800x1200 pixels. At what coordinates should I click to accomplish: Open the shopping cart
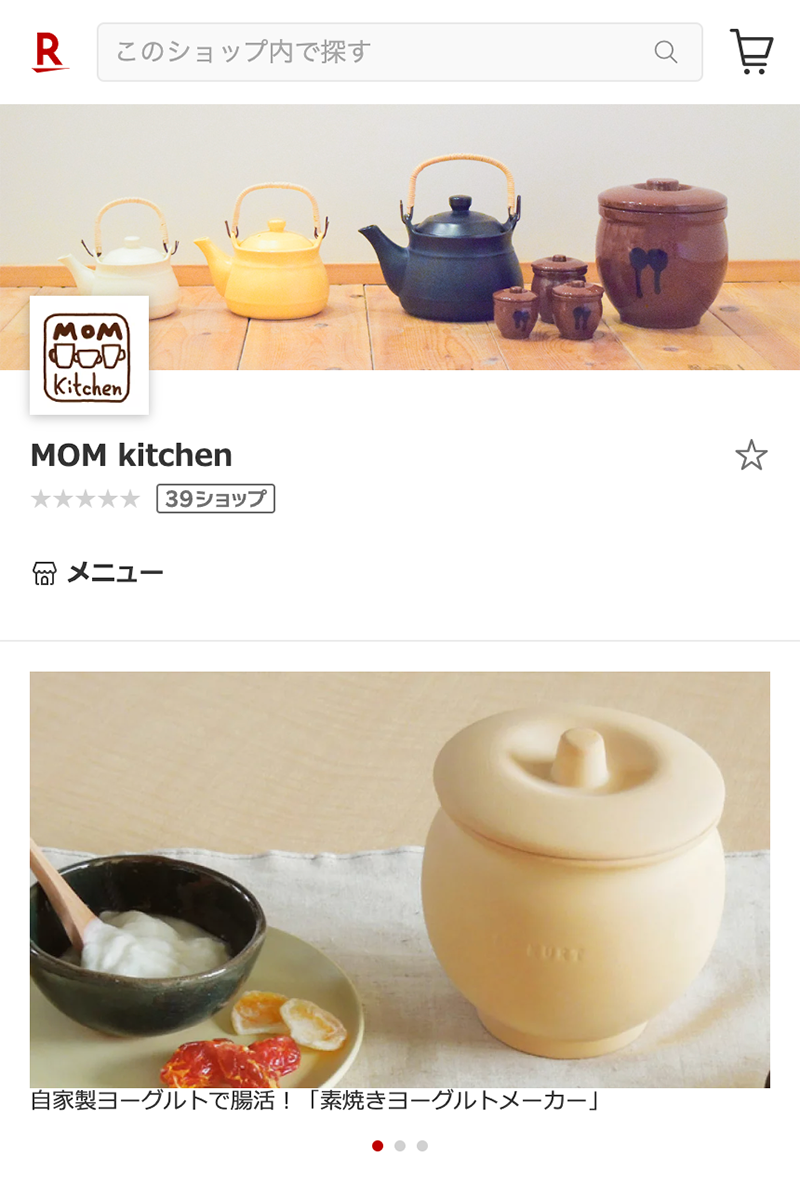(751, 52)
